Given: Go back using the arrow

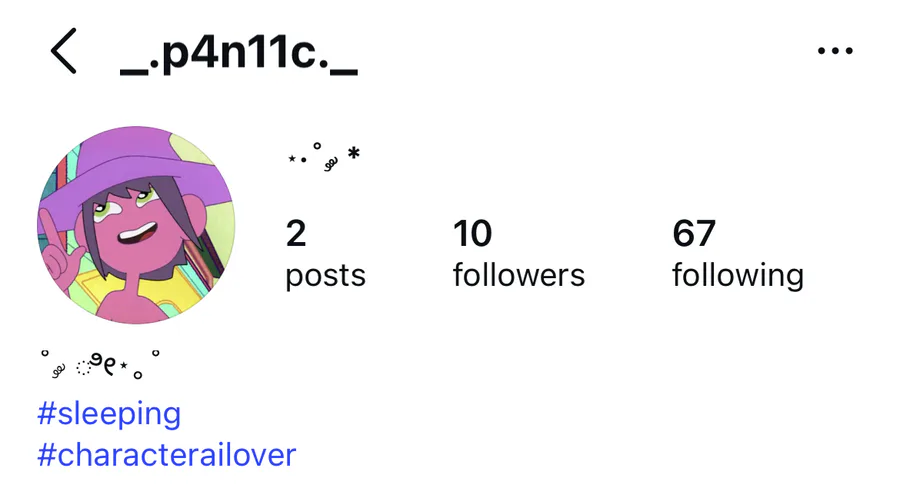Looking at the screenshot, I should [63, 51].
